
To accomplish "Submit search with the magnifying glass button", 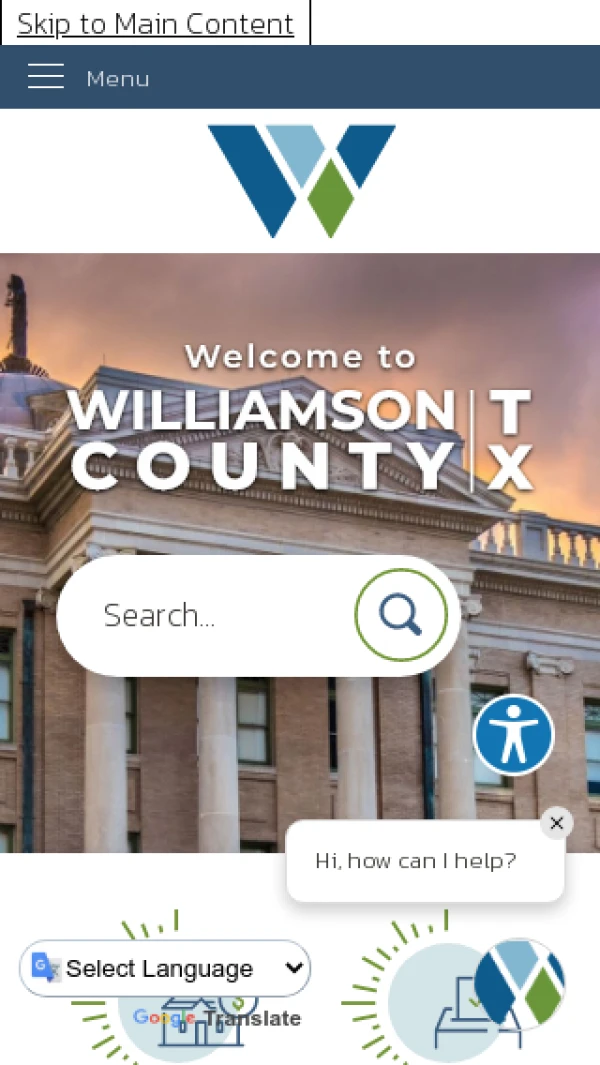I will [400, 615].
